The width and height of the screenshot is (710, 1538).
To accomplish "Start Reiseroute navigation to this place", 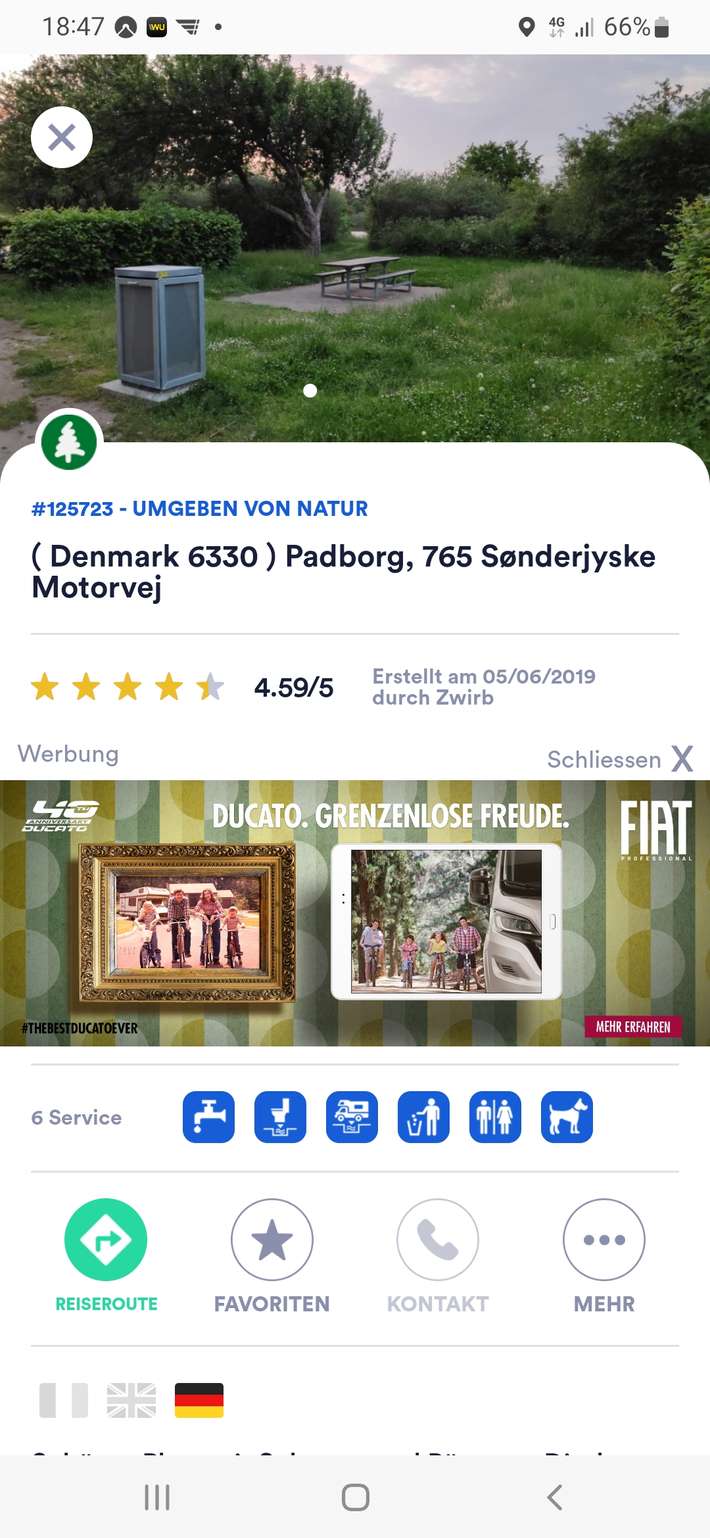I will point(106,1240).
